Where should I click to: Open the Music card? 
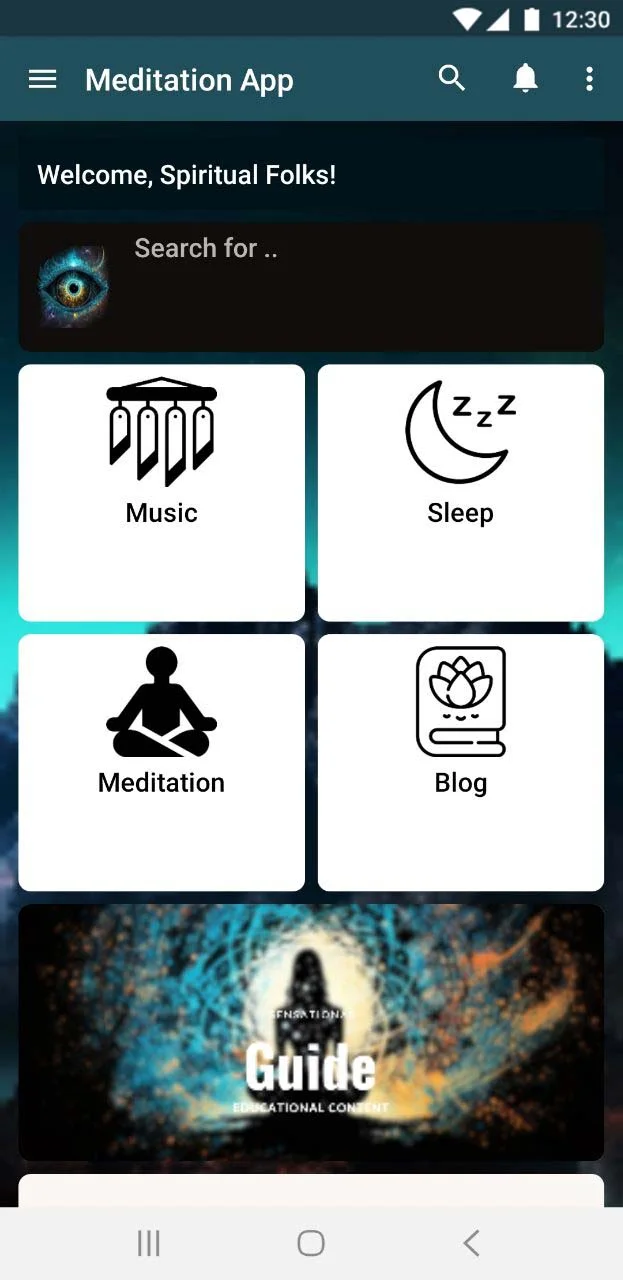[161, 492]
